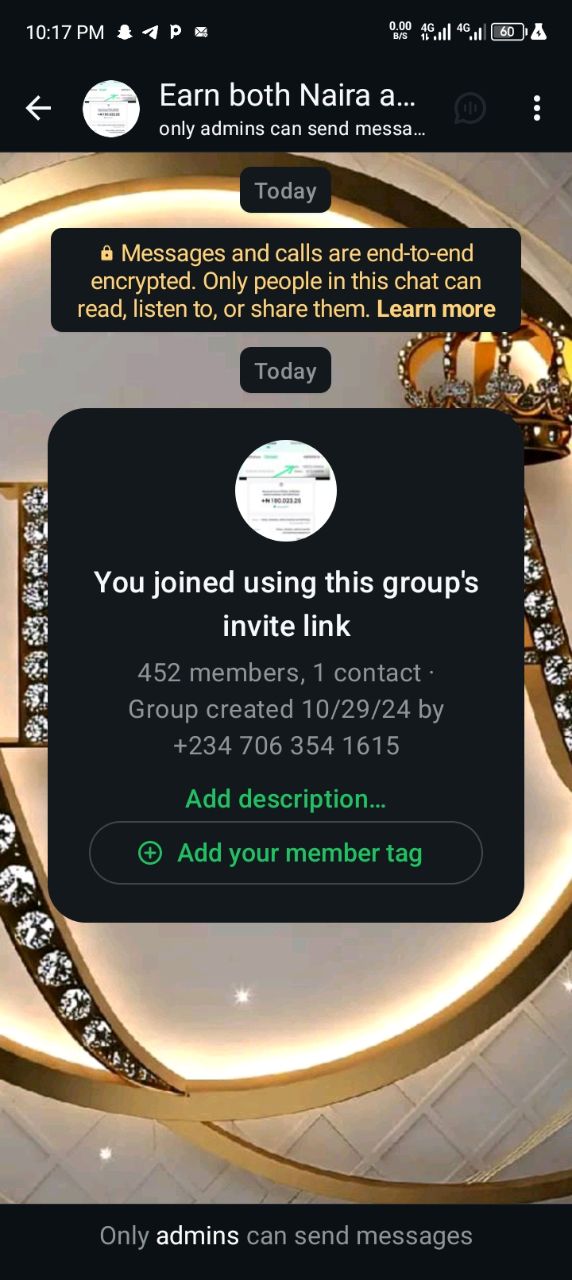Tap the admins link in bottom notice

pos(198,1236)
